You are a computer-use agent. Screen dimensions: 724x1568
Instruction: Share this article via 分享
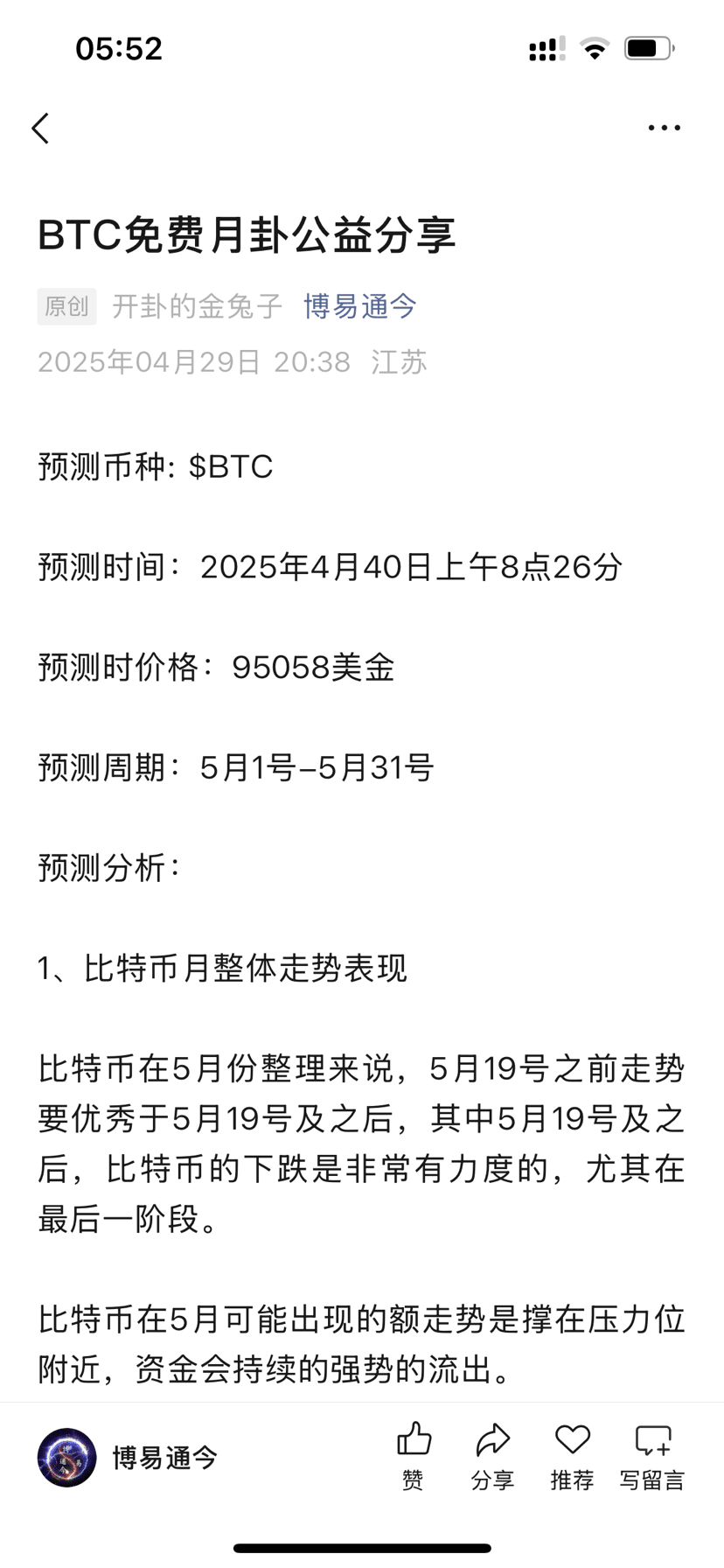pos(492,1457)
